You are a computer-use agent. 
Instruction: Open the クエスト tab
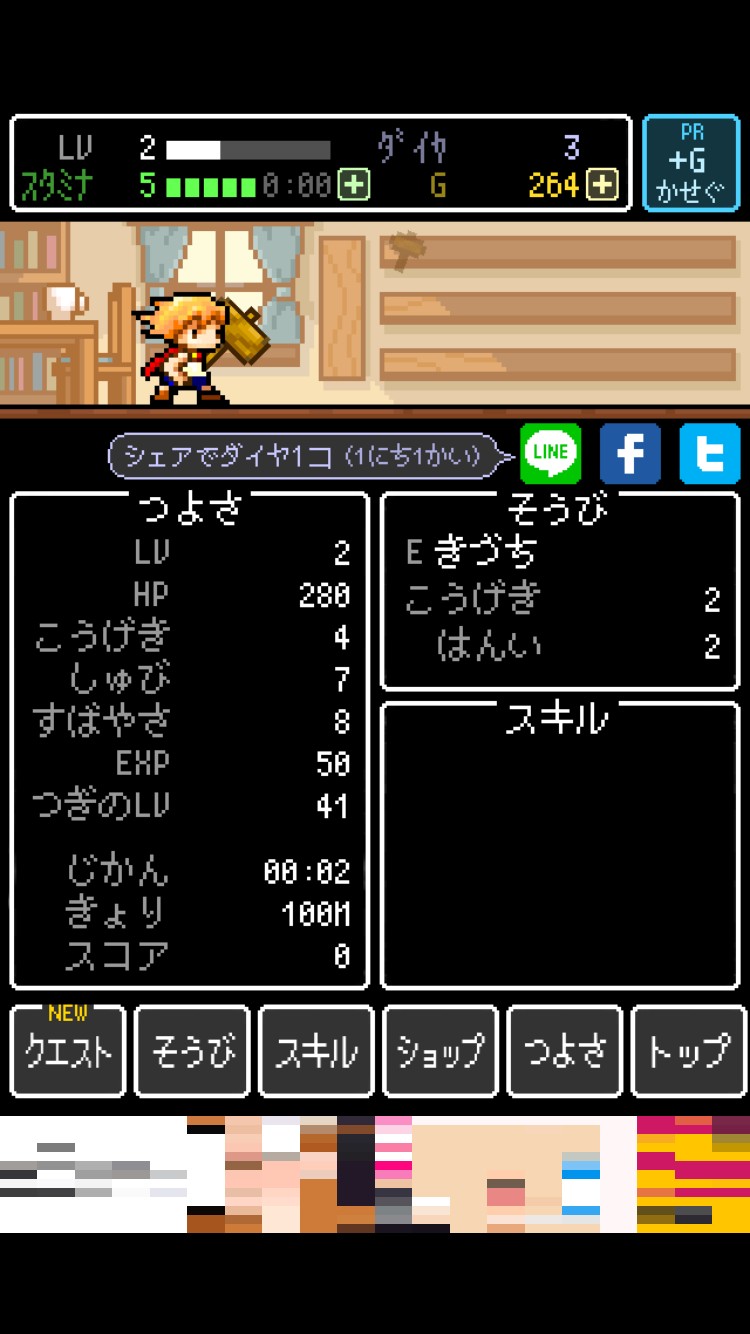click(68, 1051)
